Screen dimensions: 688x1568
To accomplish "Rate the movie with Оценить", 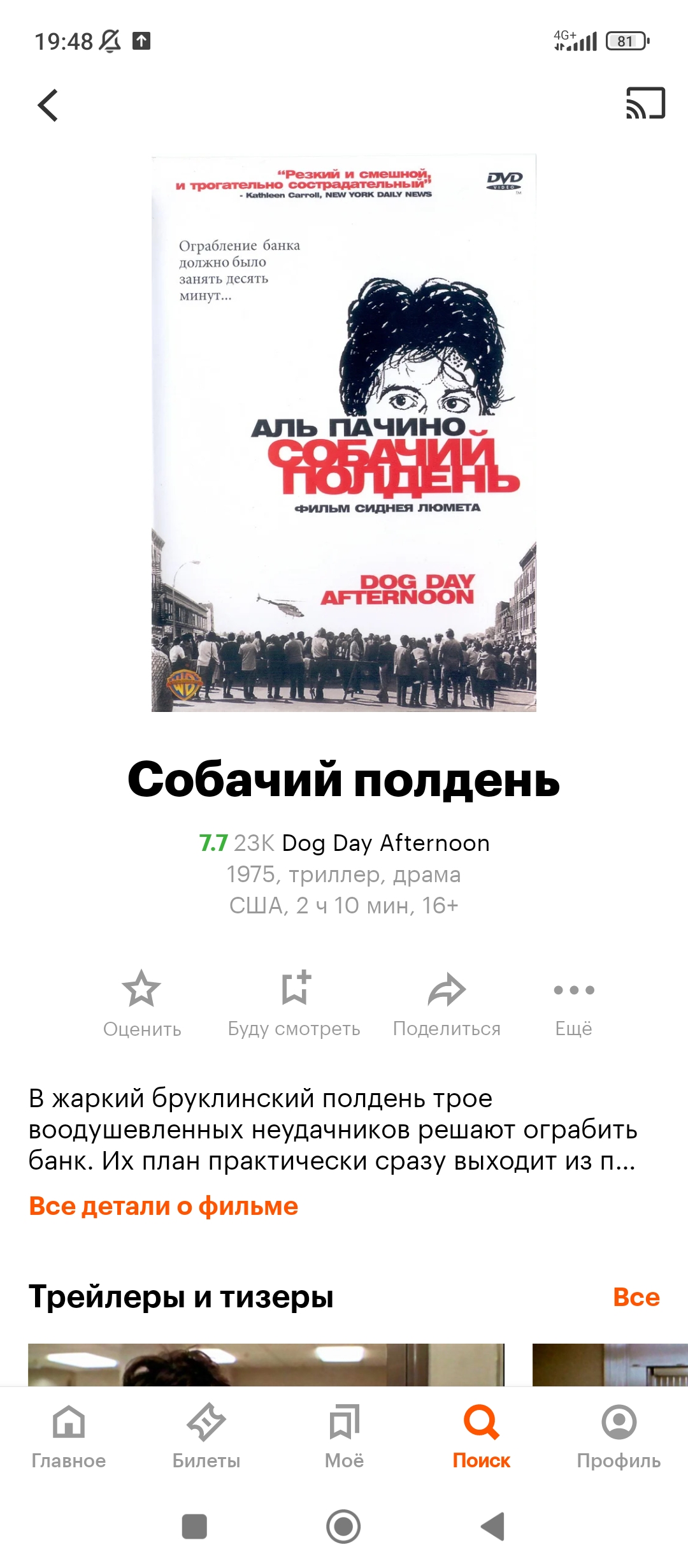I will (142, 1003).
